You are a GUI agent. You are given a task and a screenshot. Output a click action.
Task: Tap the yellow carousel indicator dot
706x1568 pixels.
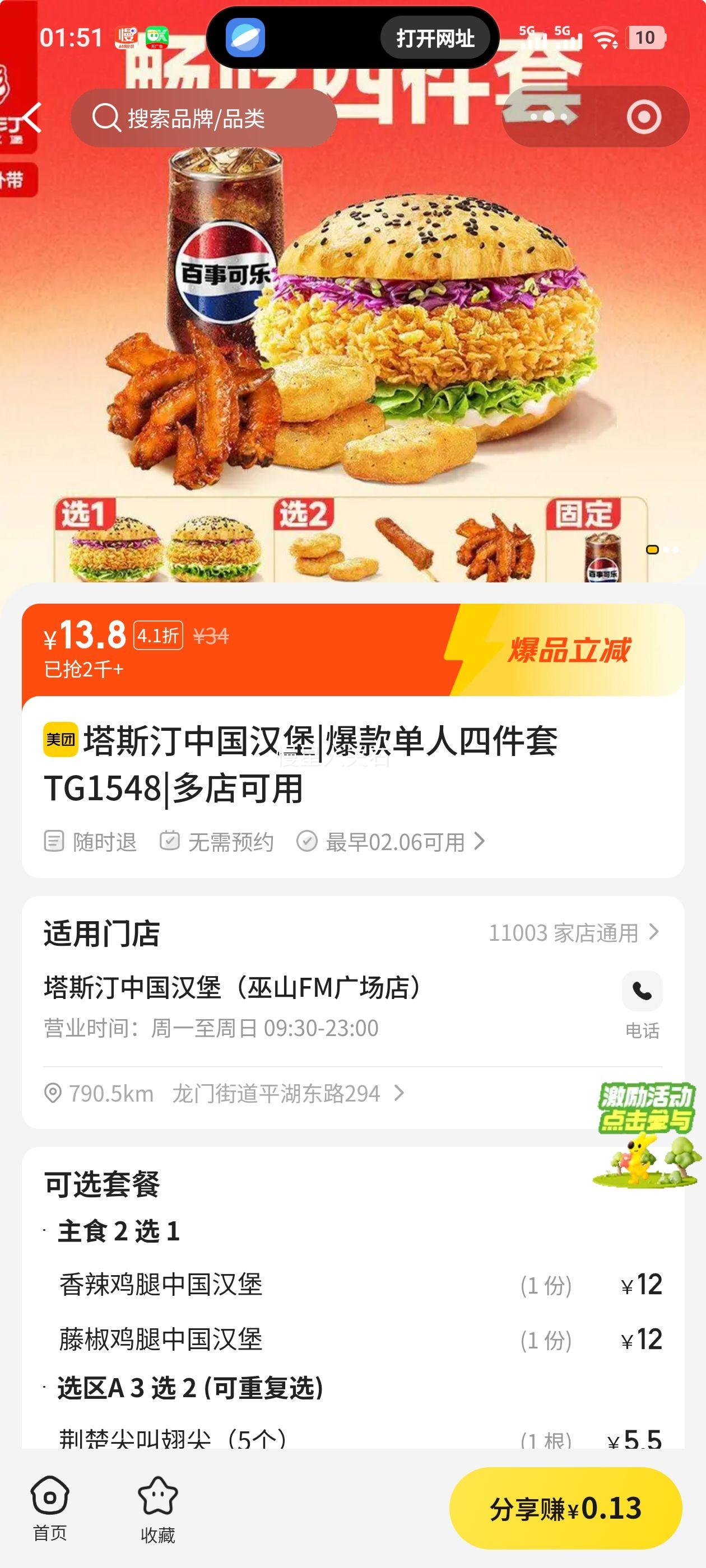pos(652,550)
